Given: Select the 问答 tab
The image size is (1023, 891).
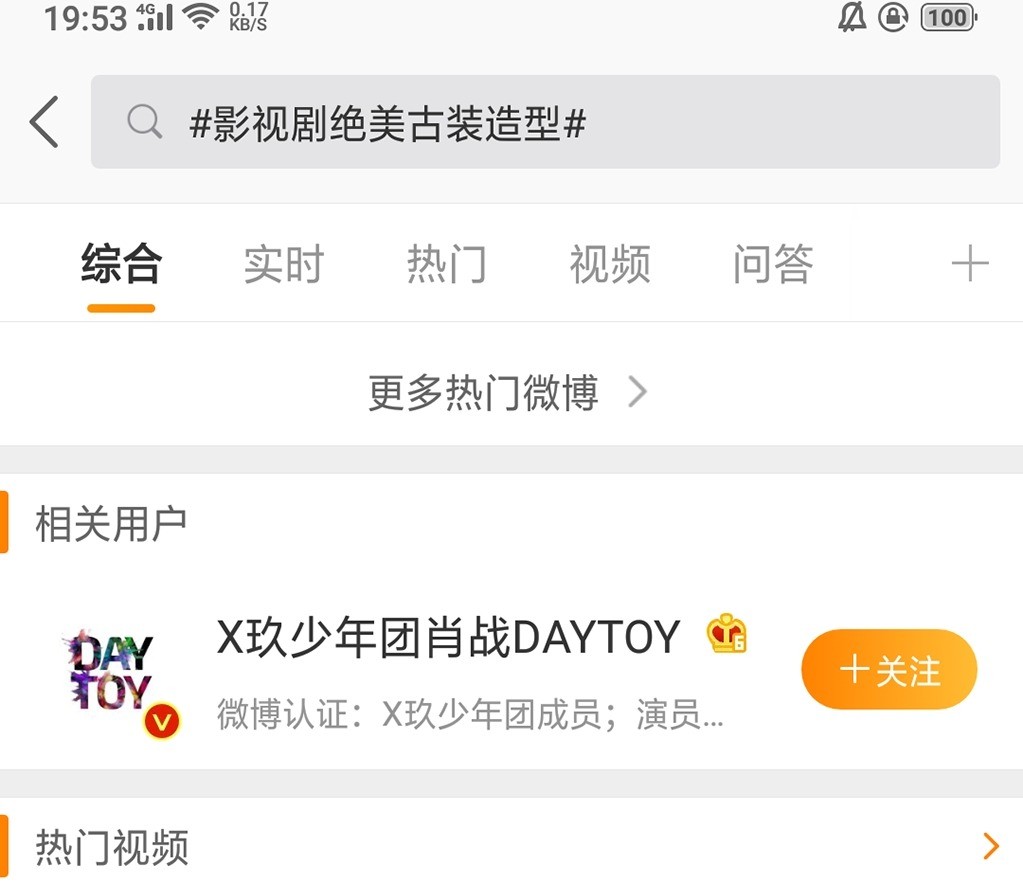Looking at the screenshot, I should pyautogui.click(x=772, y=265).
